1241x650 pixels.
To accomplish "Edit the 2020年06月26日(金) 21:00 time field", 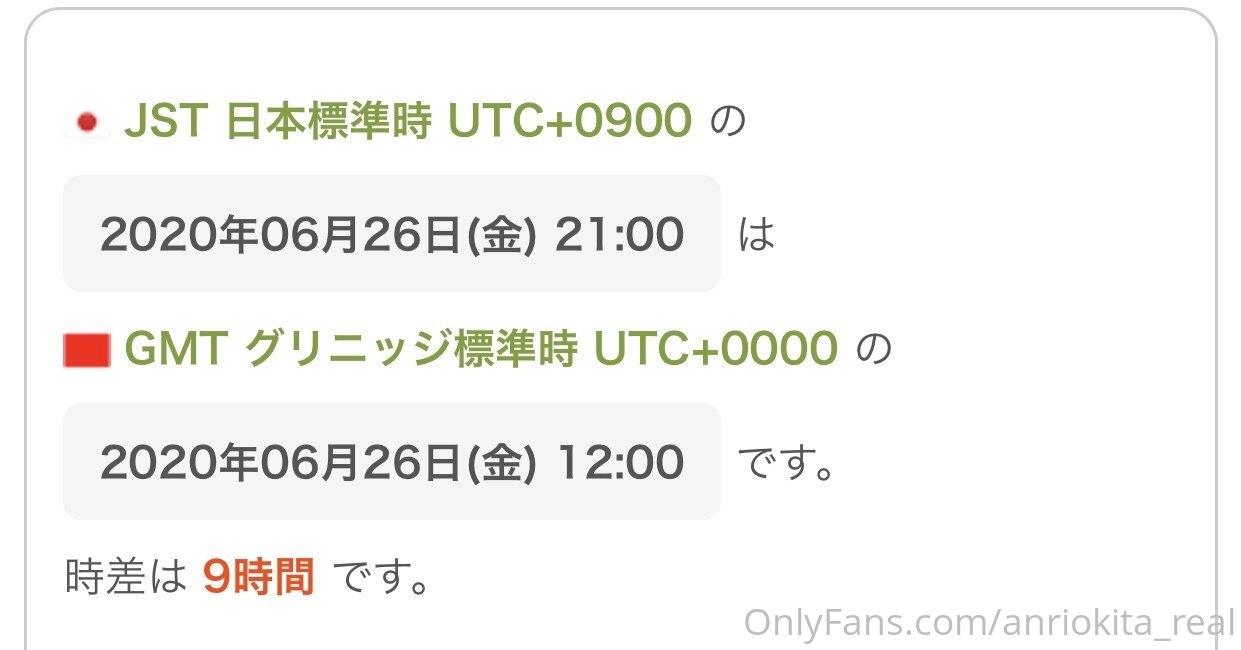I will pos(392,234).
